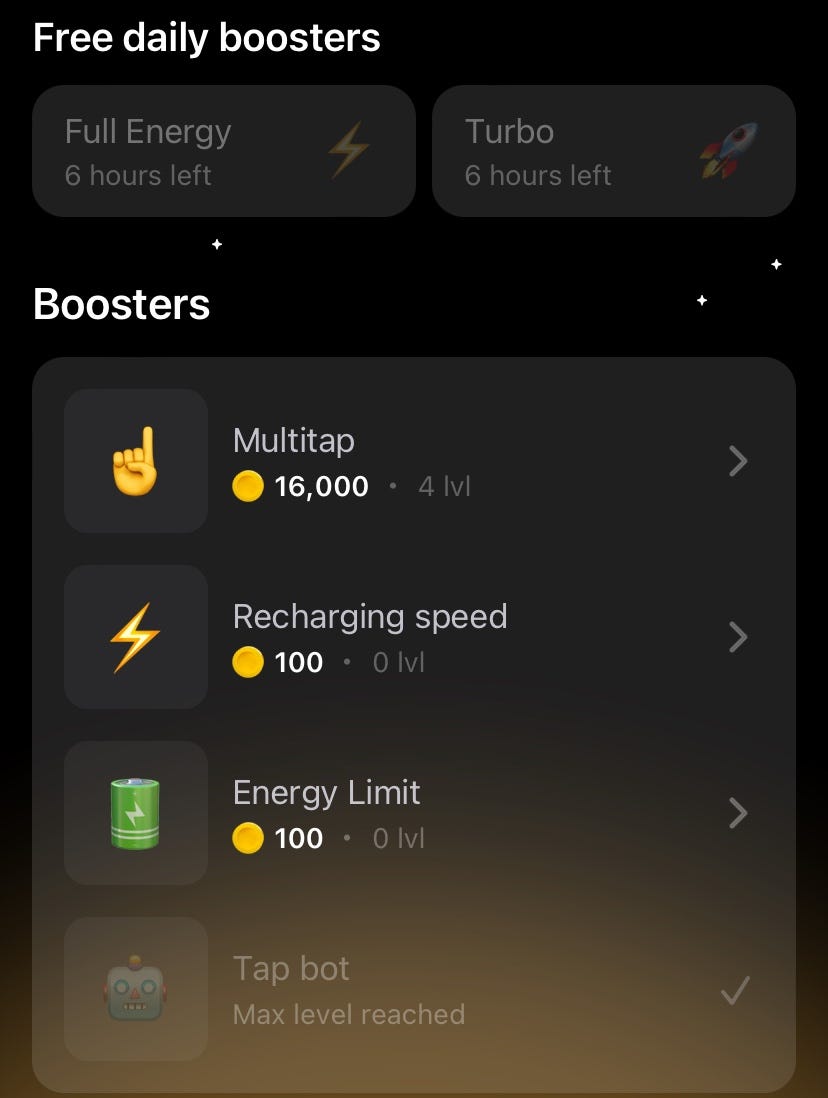Open the Recharging speed booster

413,638
